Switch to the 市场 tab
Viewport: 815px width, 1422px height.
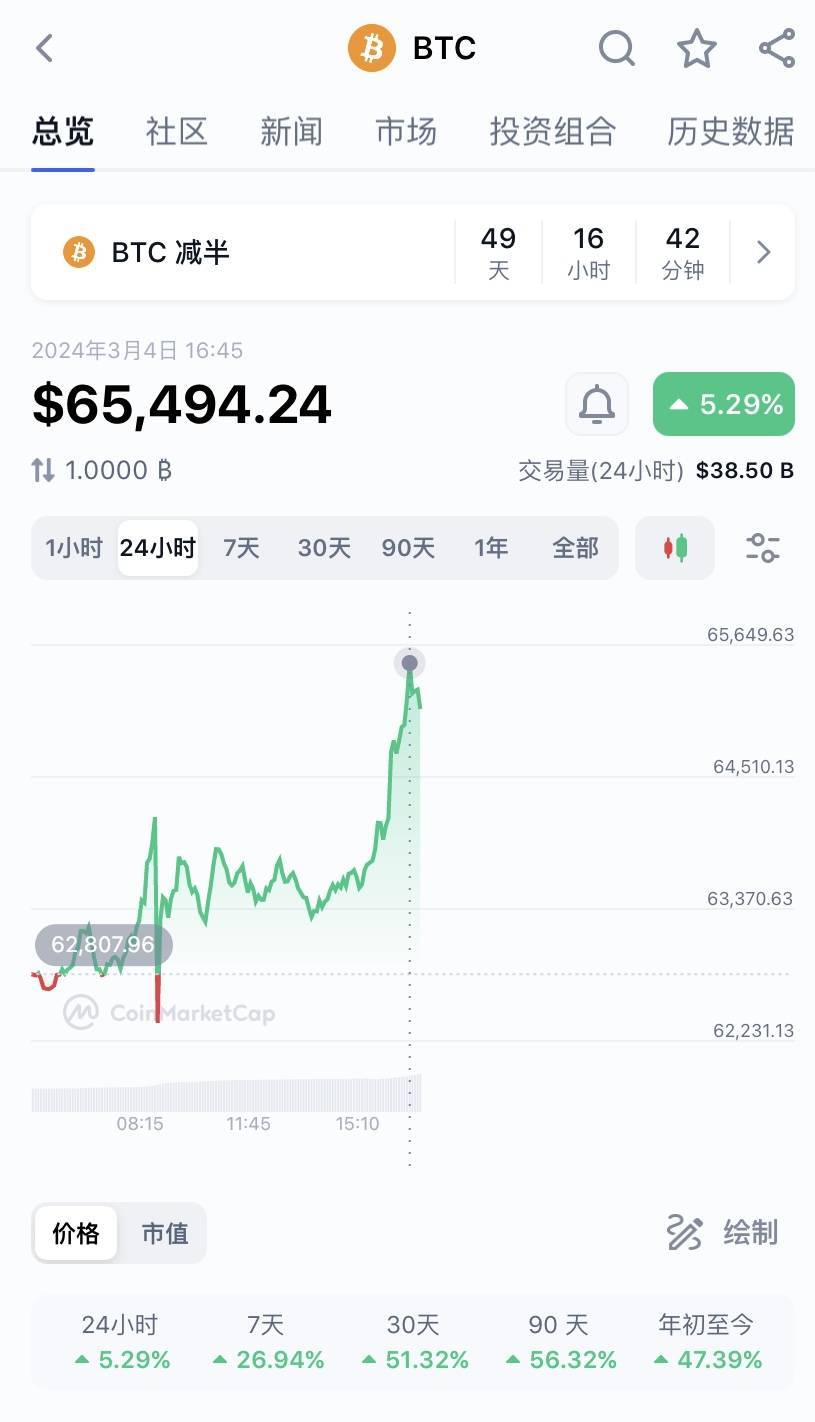pyautogui.click(x=405, y=131)
